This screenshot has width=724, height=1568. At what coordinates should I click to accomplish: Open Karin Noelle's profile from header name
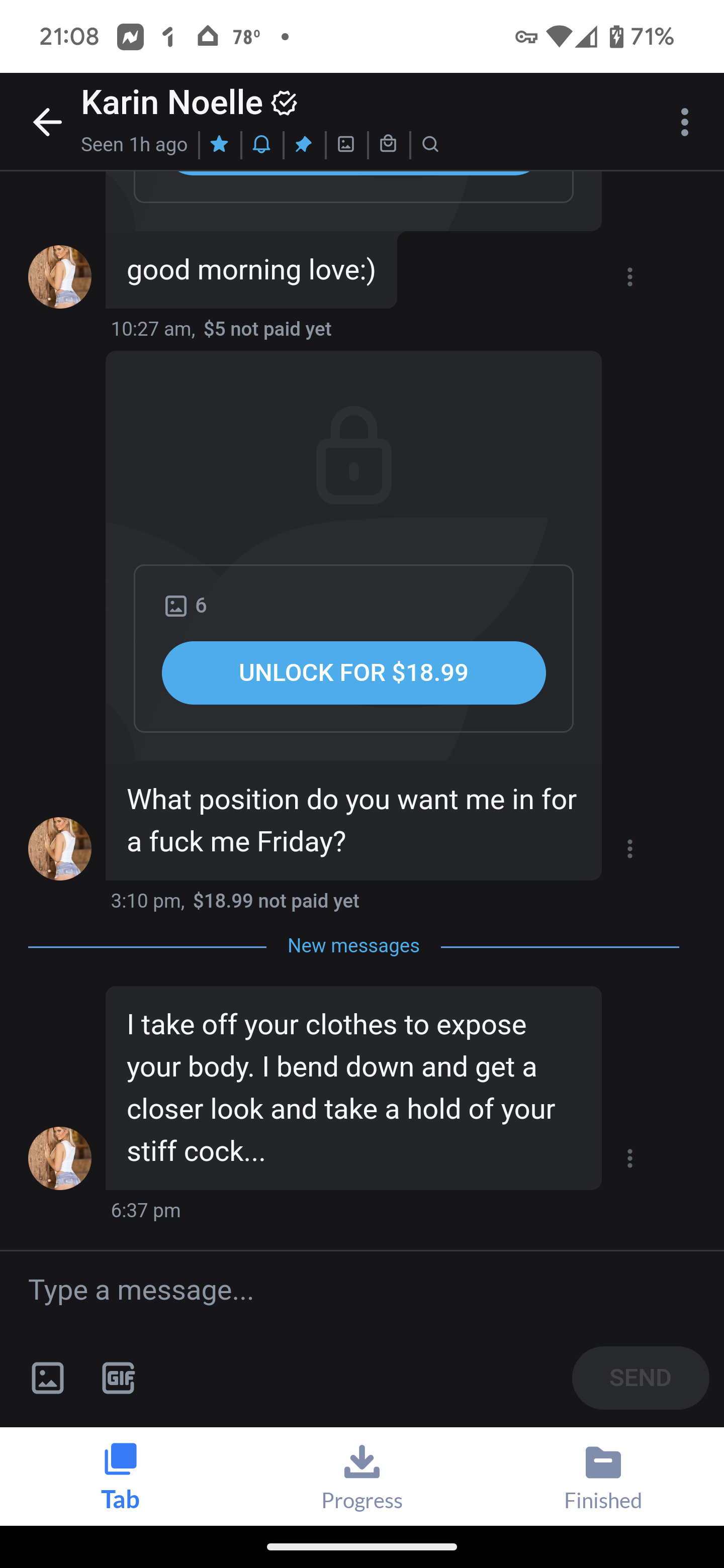pos(172,102)
